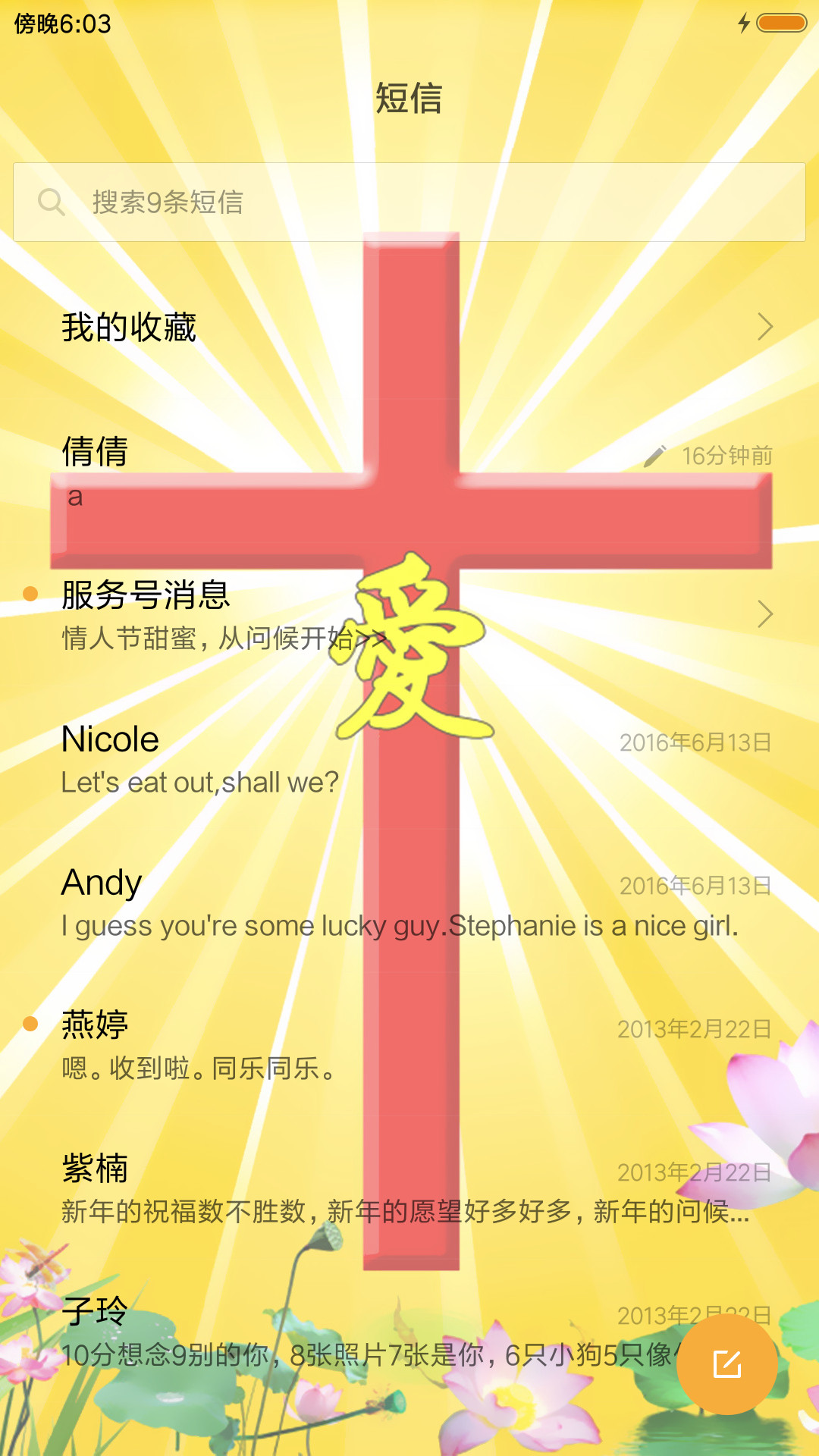Open the conversation with Andy
Image resolution: width=819 pixels, height=1456 pixels.
pyautogui.click(x=409, y=901)
